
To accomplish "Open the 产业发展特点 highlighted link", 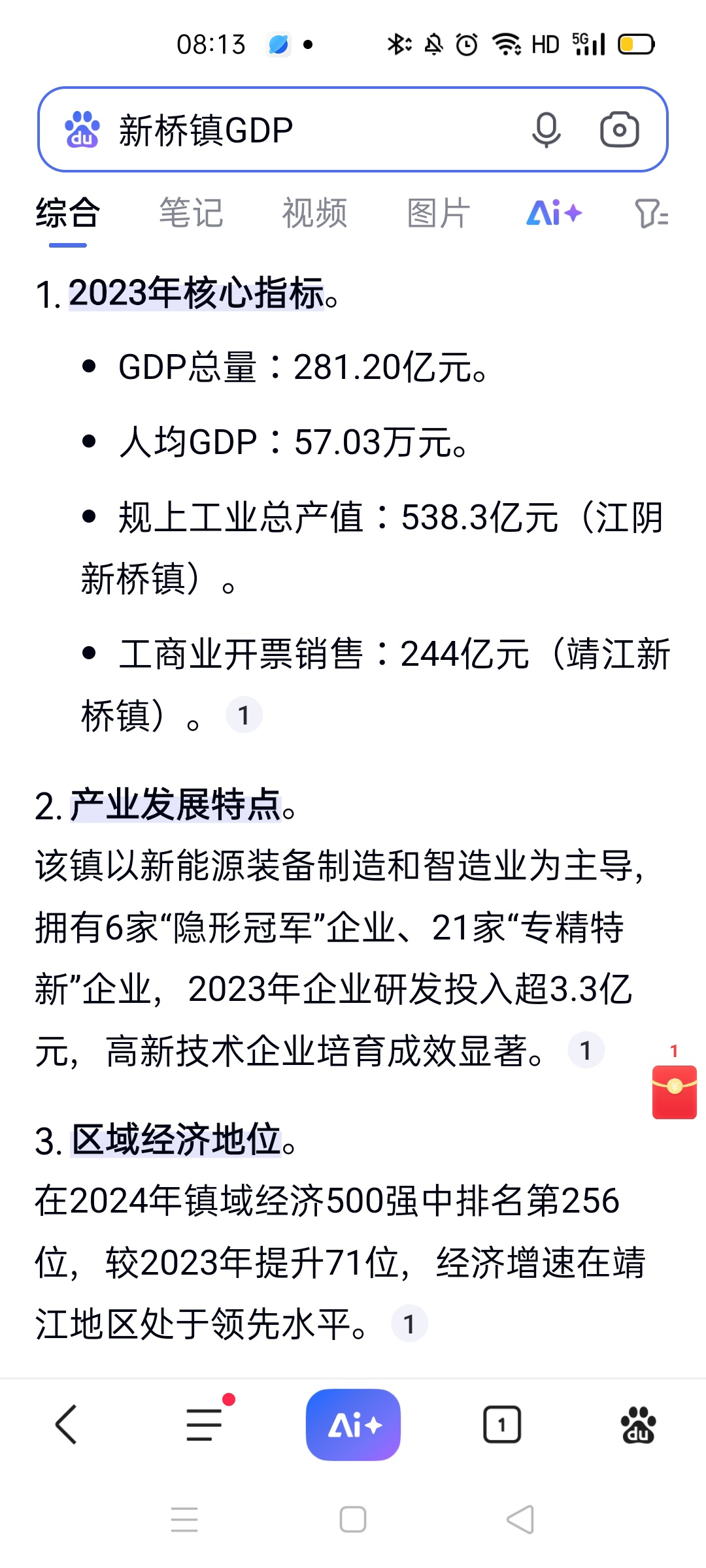I will [x=176, y=804].
